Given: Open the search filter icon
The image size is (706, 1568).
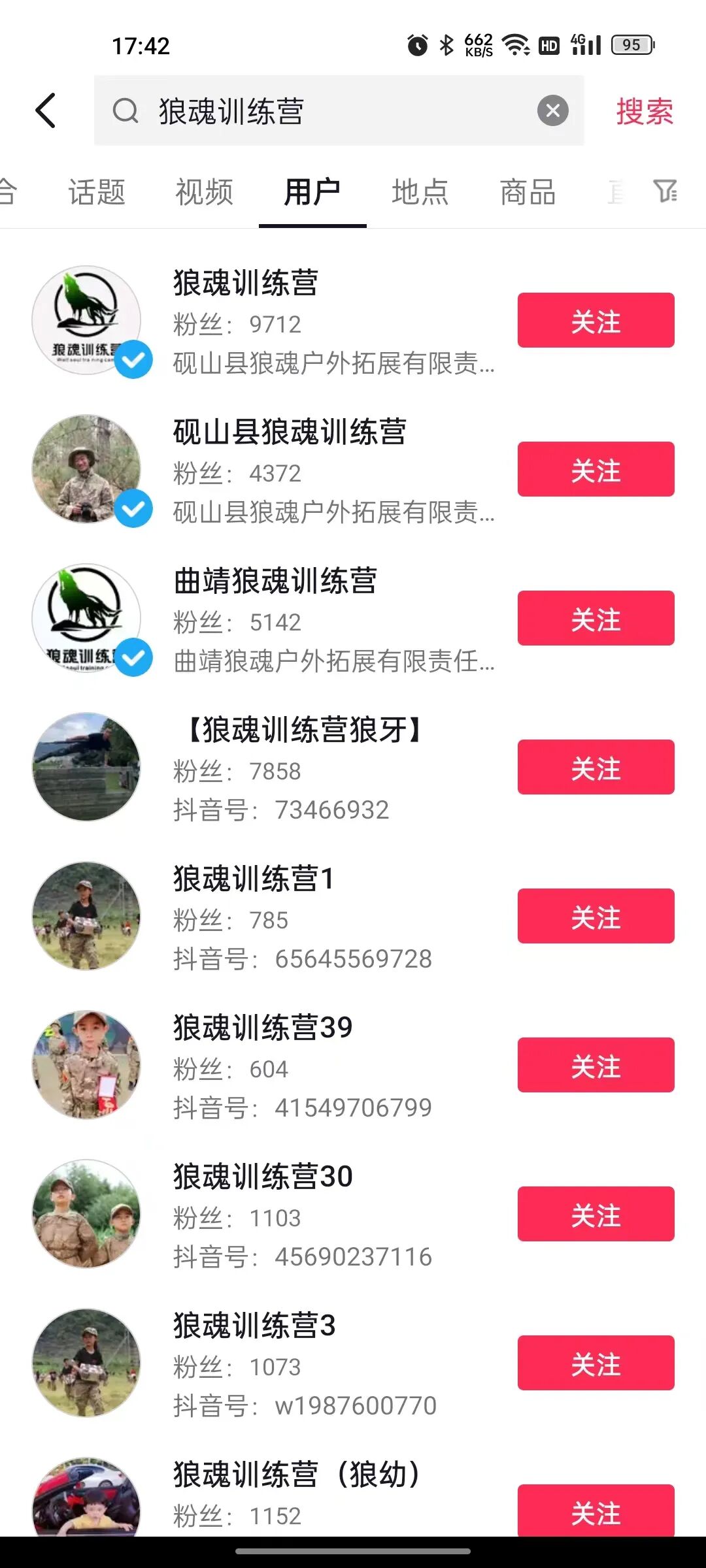Looking at the screenshot, I should [665, 191].
